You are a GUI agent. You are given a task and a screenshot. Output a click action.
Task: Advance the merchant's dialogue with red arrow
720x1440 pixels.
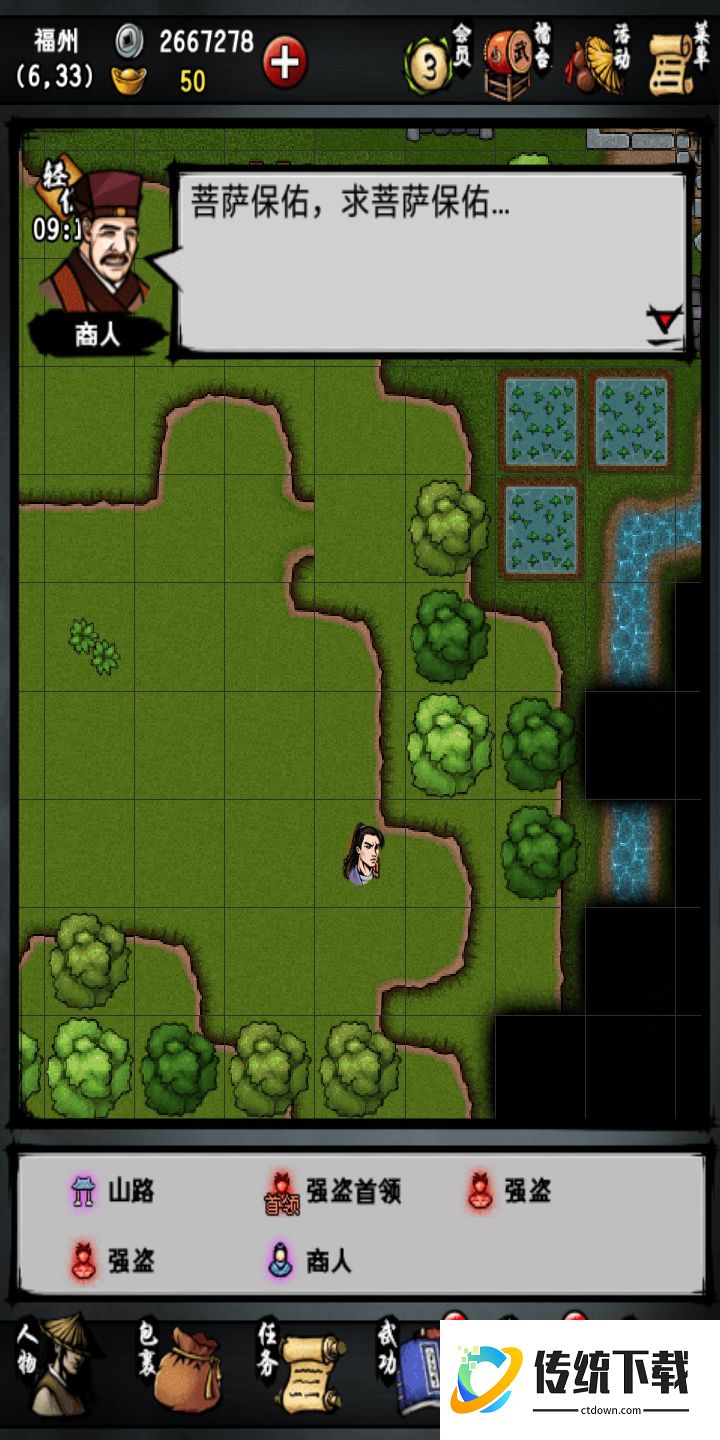[x=664, y=322]
